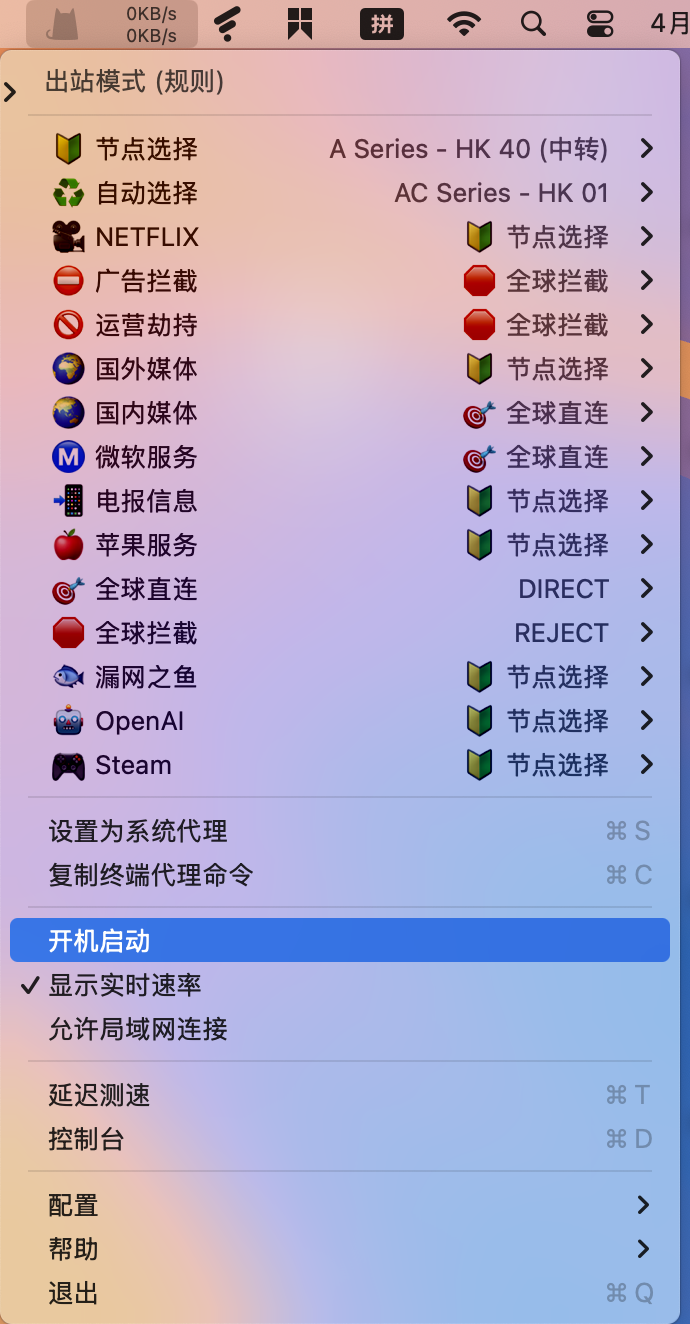Uncheck 显示实时速率
Viewport: 690px width, 1324px height.
point(339,985)
